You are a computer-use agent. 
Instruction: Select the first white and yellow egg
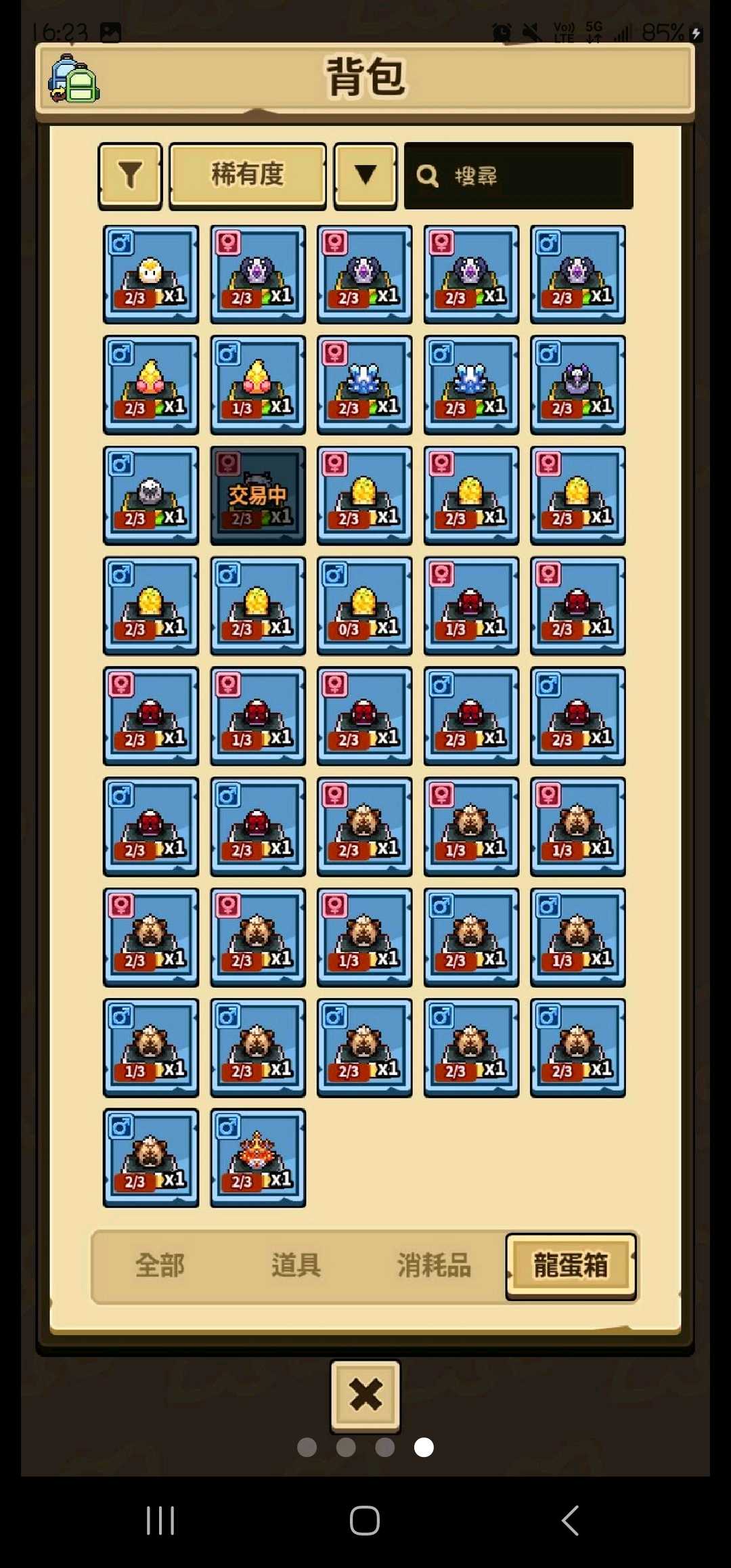pyautogui.click(x=151, y=274)
